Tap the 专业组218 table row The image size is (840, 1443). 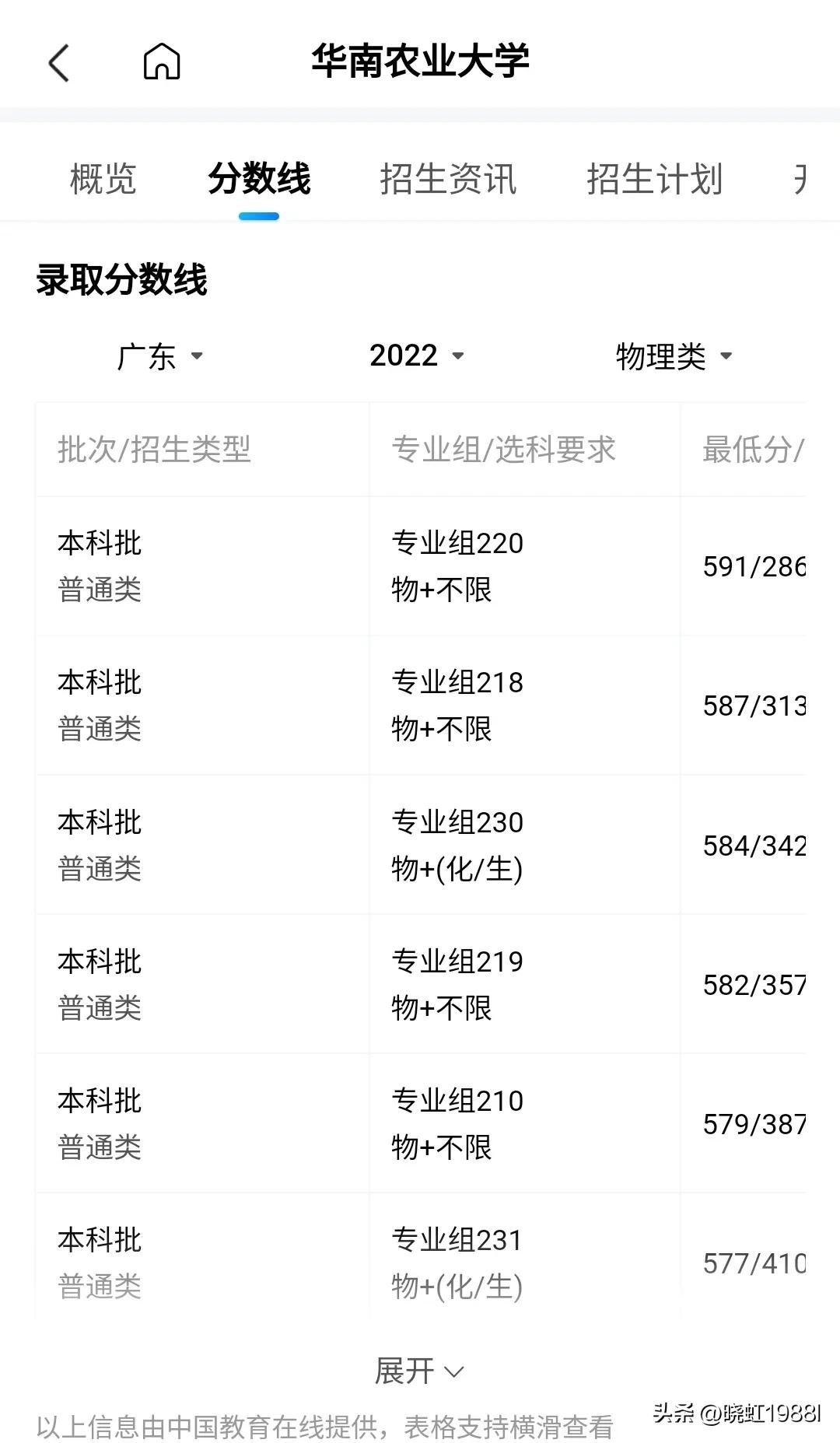coord(420,706)
